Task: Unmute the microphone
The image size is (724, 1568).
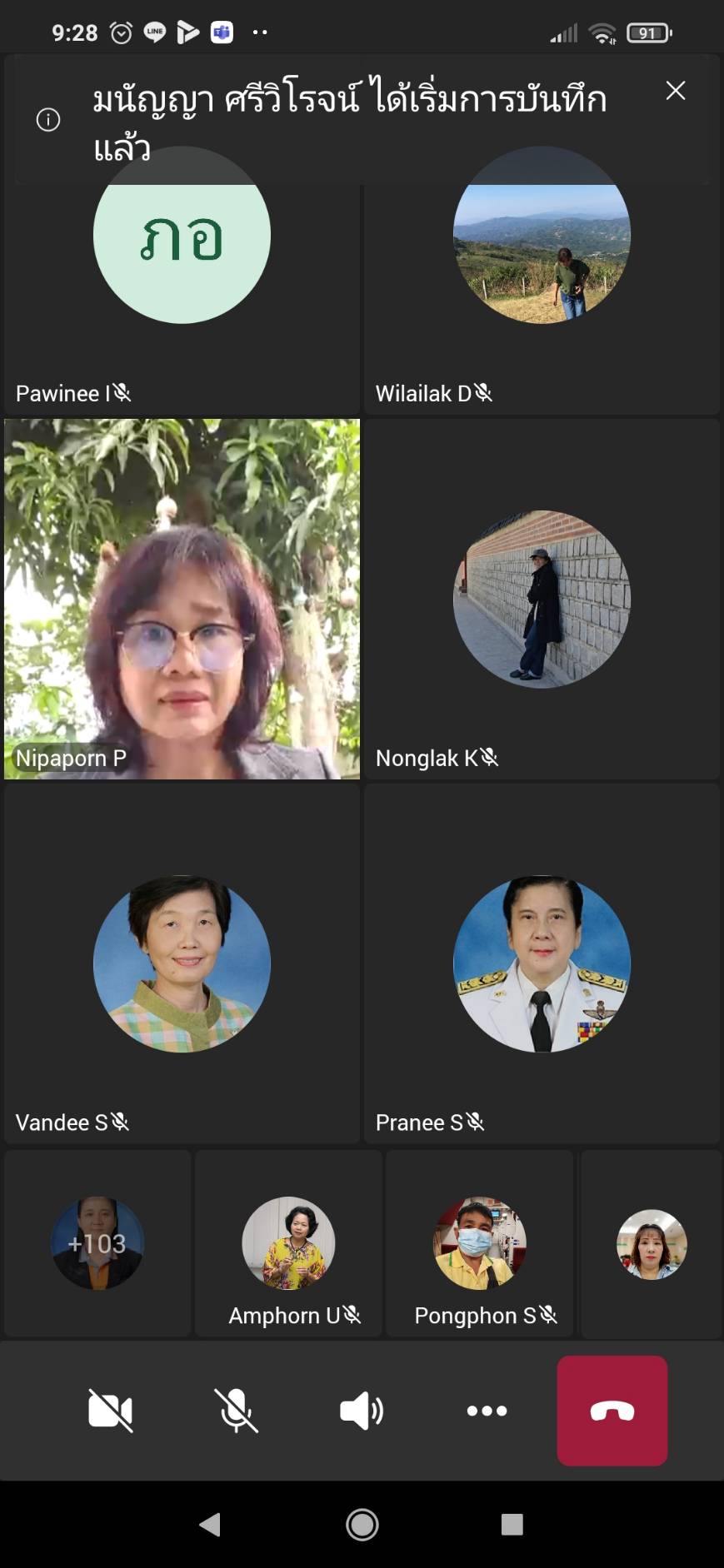Action: [x=236, y=1411]
